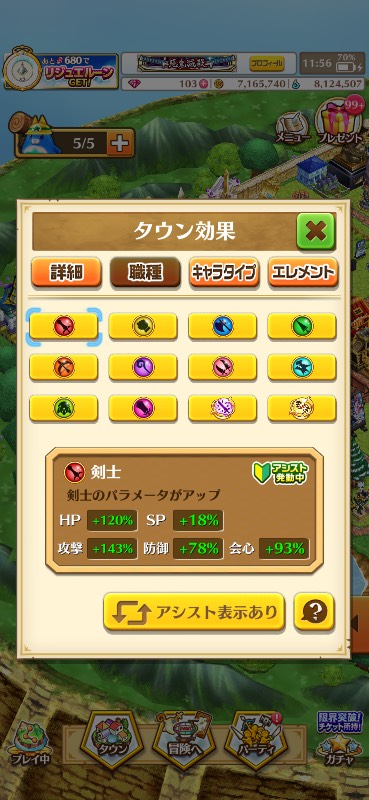The width and height of the screenshot is (369, 800).
Task: Open the question mark help button
Action: tap(314, 612)
